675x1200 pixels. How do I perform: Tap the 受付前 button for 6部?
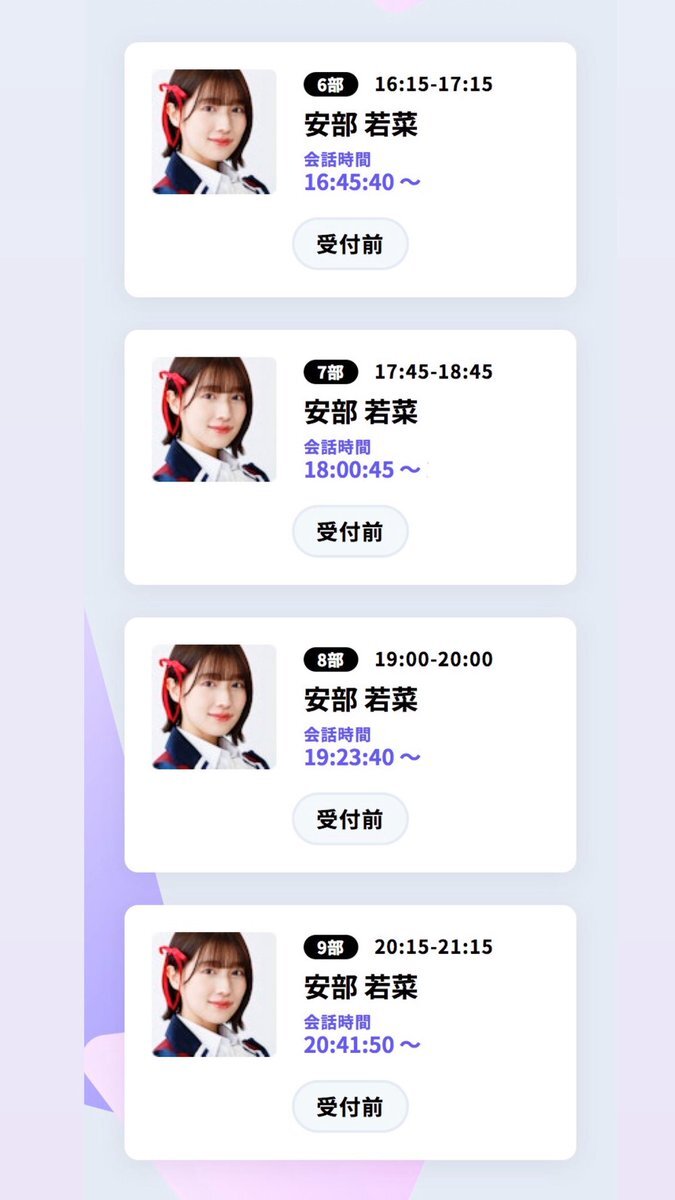(350, 244)
